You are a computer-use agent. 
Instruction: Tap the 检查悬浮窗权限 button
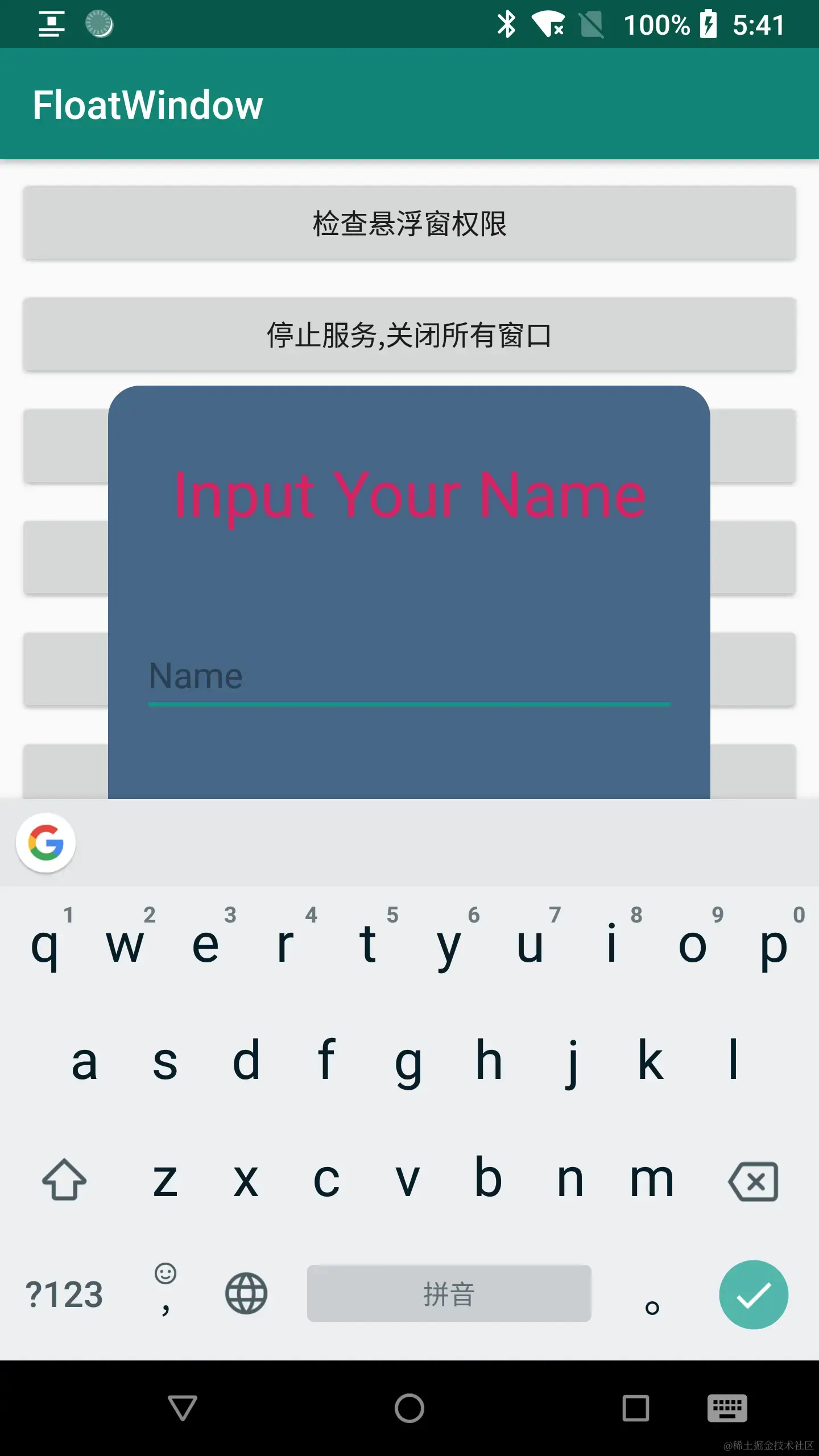pos(409,223)
